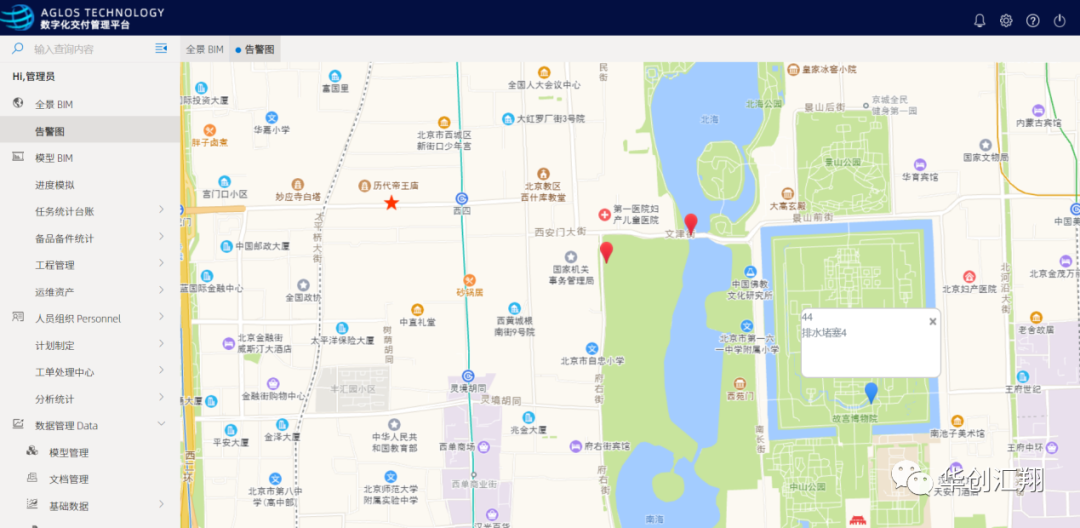Open the notifications bell
Viewport: 1080px width, 528px height.
979,20
